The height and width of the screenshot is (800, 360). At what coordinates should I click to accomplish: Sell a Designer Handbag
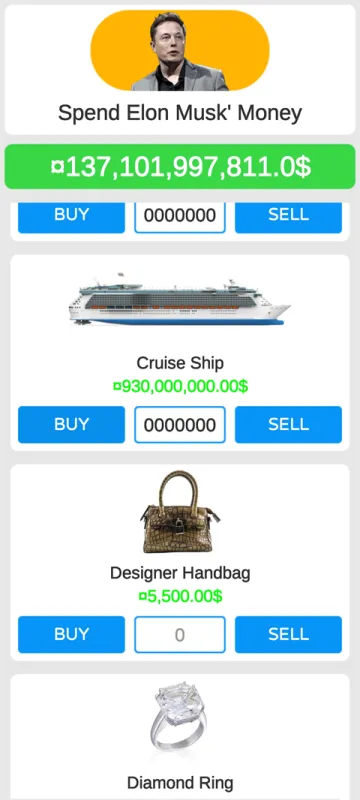pos(288,634)
